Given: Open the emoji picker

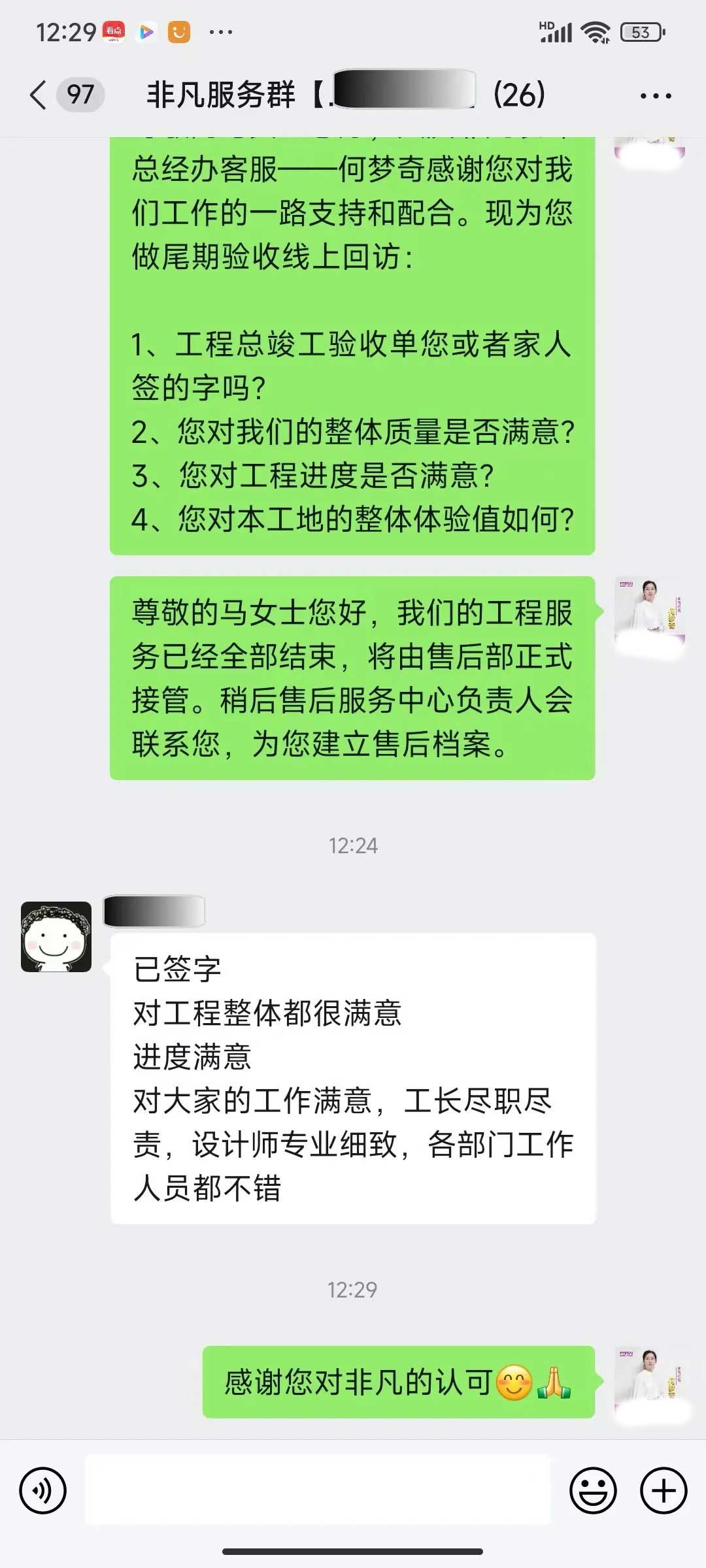Looking at the screenshot, I should [x=593, y=1491].
